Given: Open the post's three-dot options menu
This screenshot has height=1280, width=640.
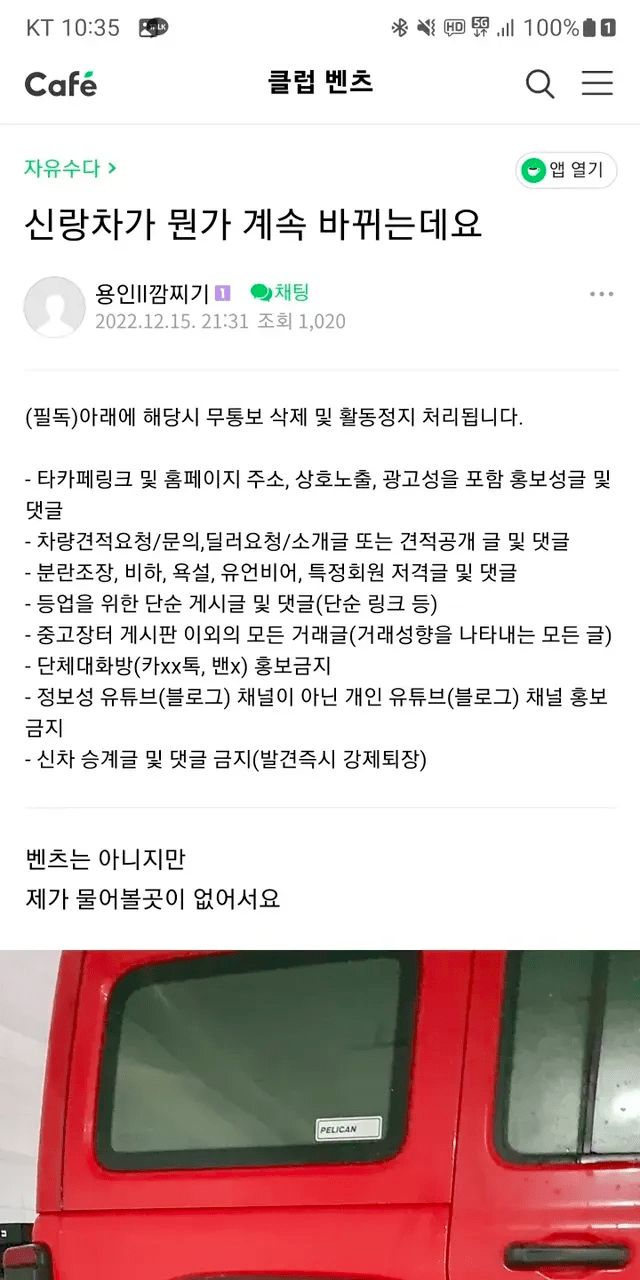Looking at the screenshot, I should 601,294.
